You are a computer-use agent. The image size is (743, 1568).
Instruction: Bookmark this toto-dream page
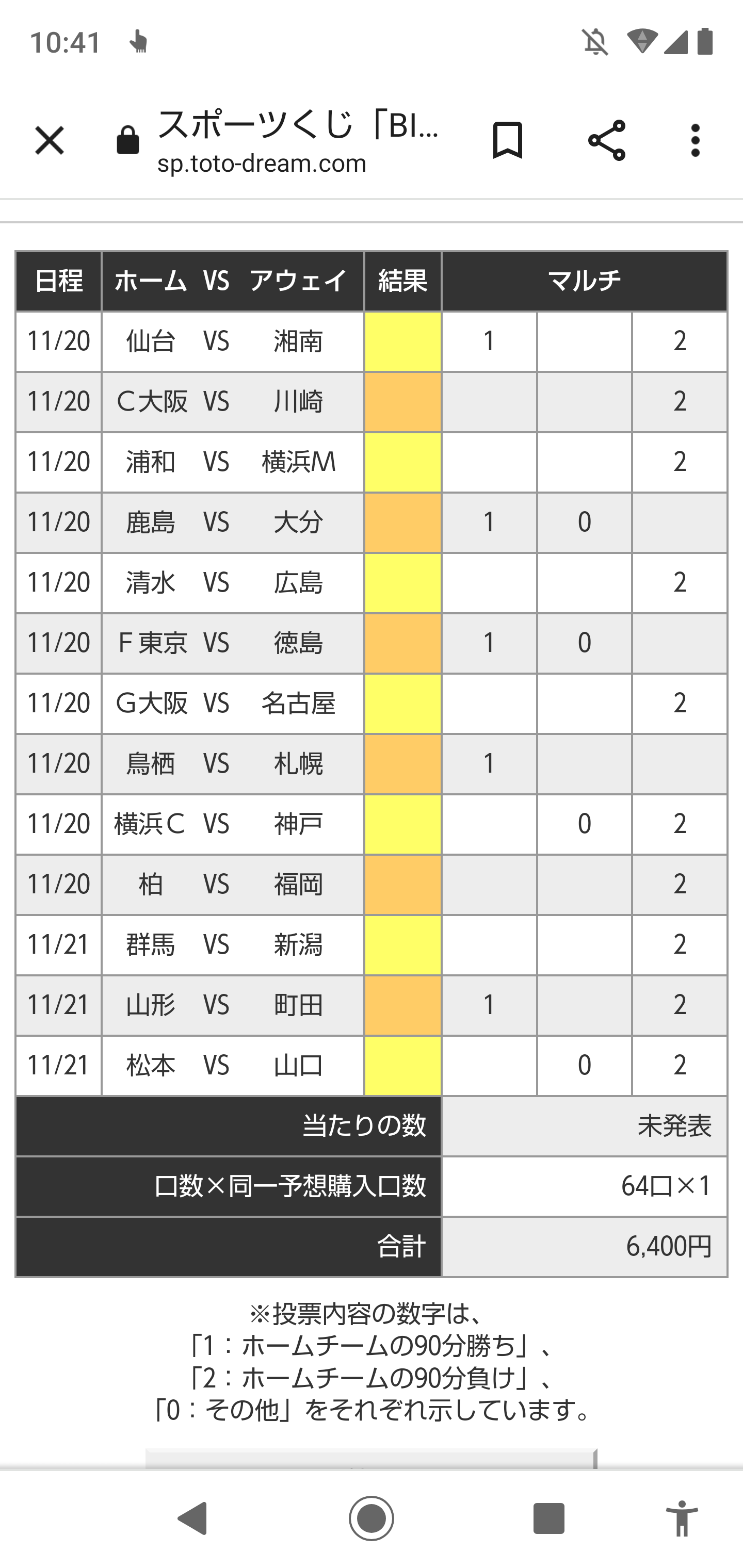pyautogui.click(x=507, y=141)
